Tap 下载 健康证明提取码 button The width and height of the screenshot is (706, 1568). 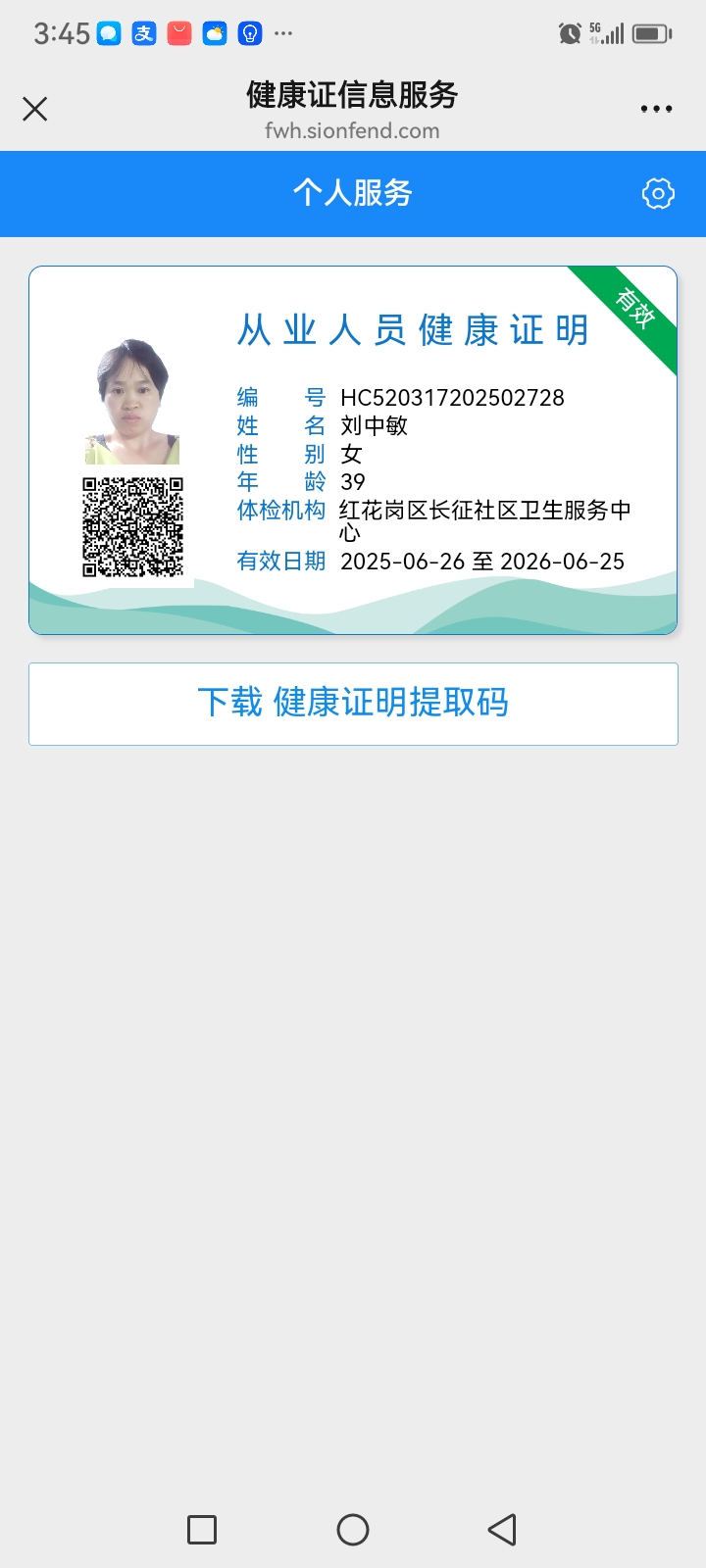tap(353, 704)
